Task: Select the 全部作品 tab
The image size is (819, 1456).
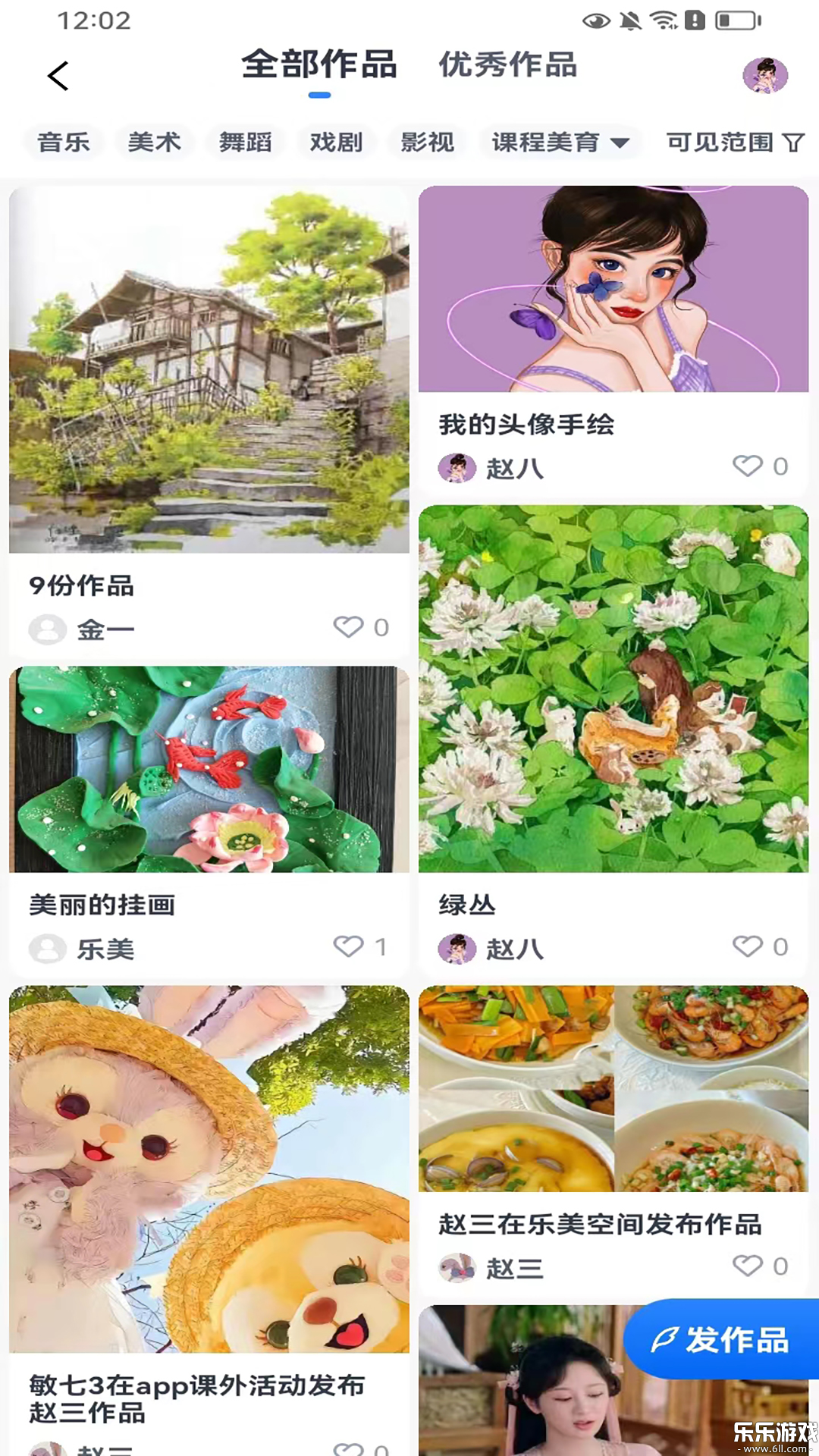Action: pos(320,66)
